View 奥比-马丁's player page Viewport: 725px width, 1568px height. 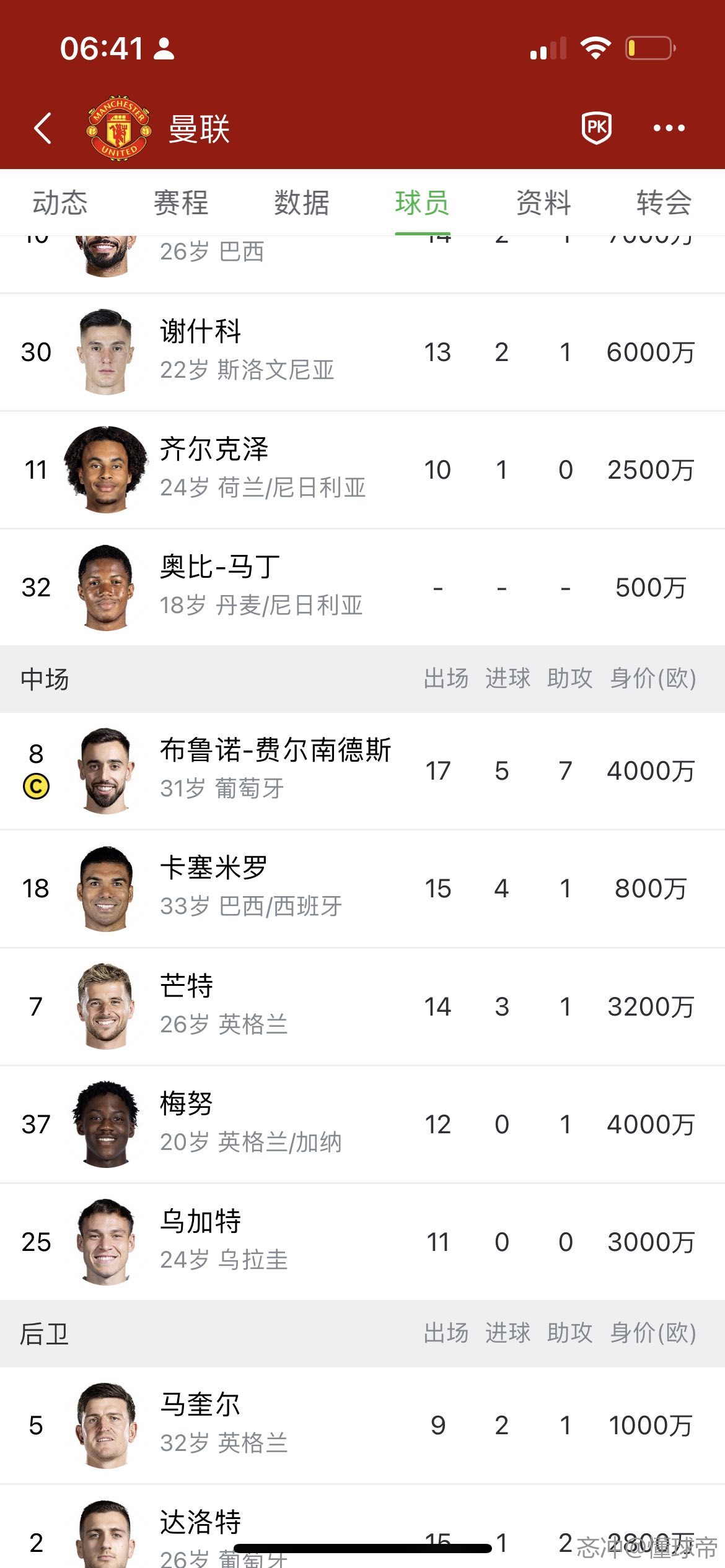[220, 586]
